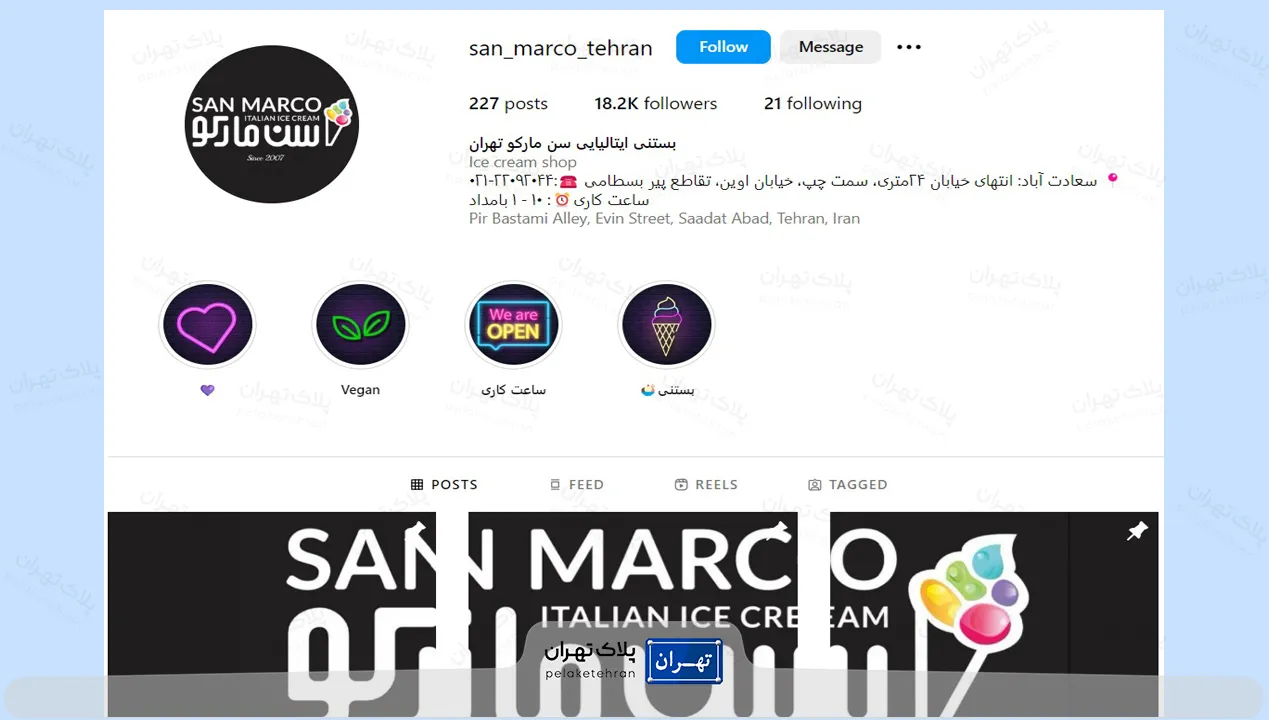Switch to the POSTS tab
The width and height of the screenshot is (1269, 720).
tap(445, 485)
